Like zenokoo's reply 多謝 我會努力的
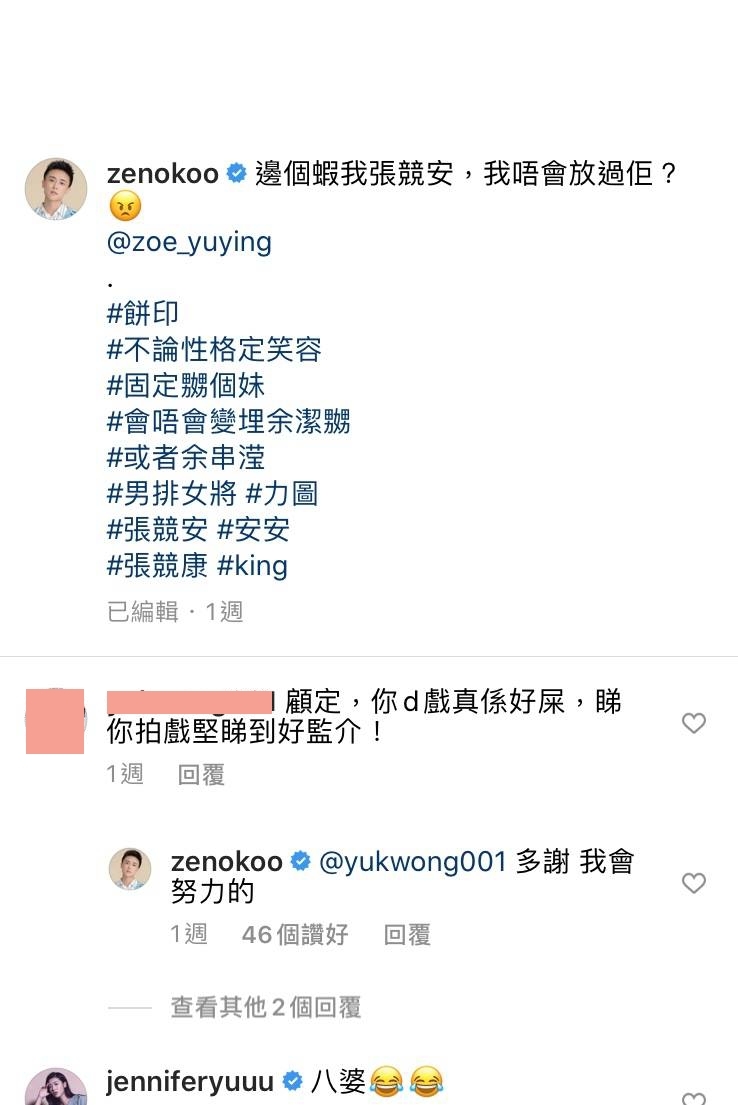The height and width of the screenshot is (1105, 738). (693, 883)
